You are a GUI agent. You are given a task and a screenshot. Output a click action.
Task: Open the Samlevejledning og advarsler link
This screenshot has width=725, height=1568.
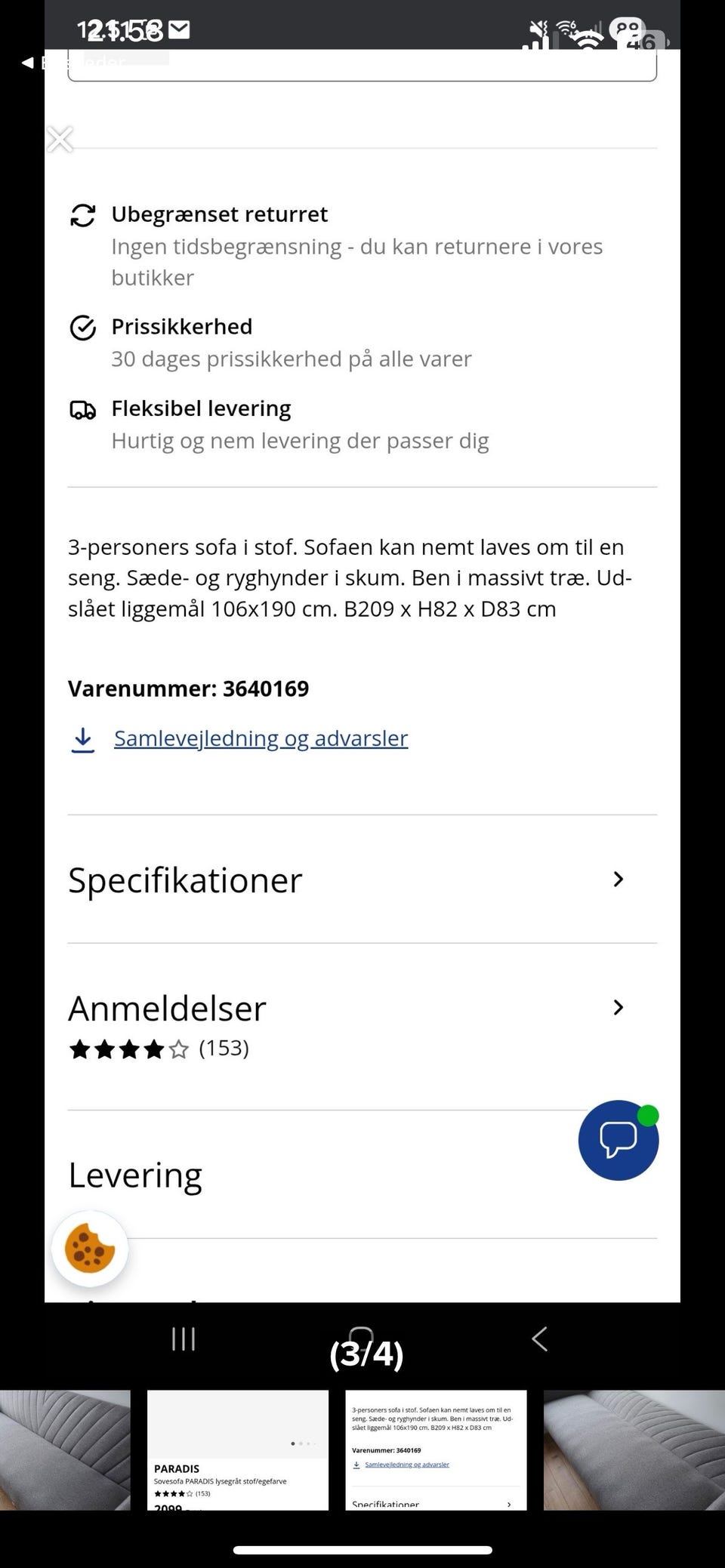(260, 738)
